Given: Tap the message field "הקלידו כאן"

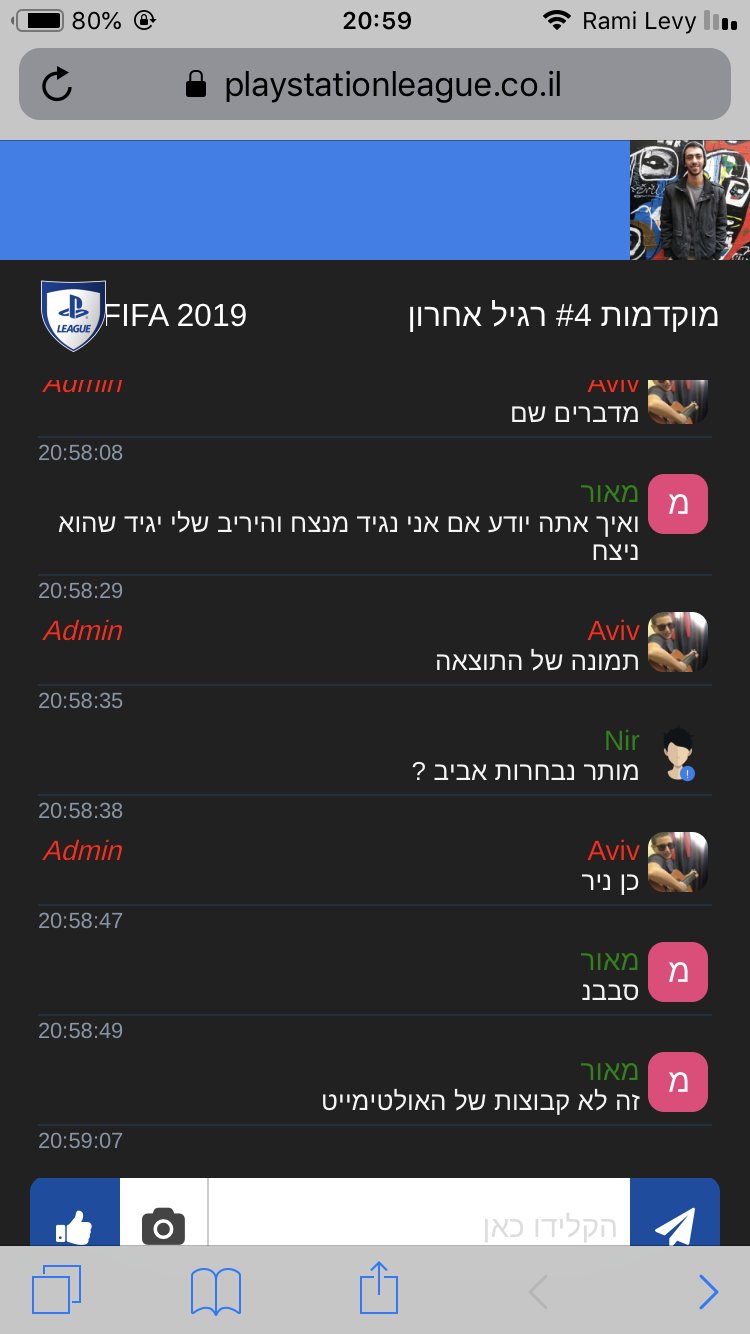Looking at the screenshot, I should [419, 1213].
